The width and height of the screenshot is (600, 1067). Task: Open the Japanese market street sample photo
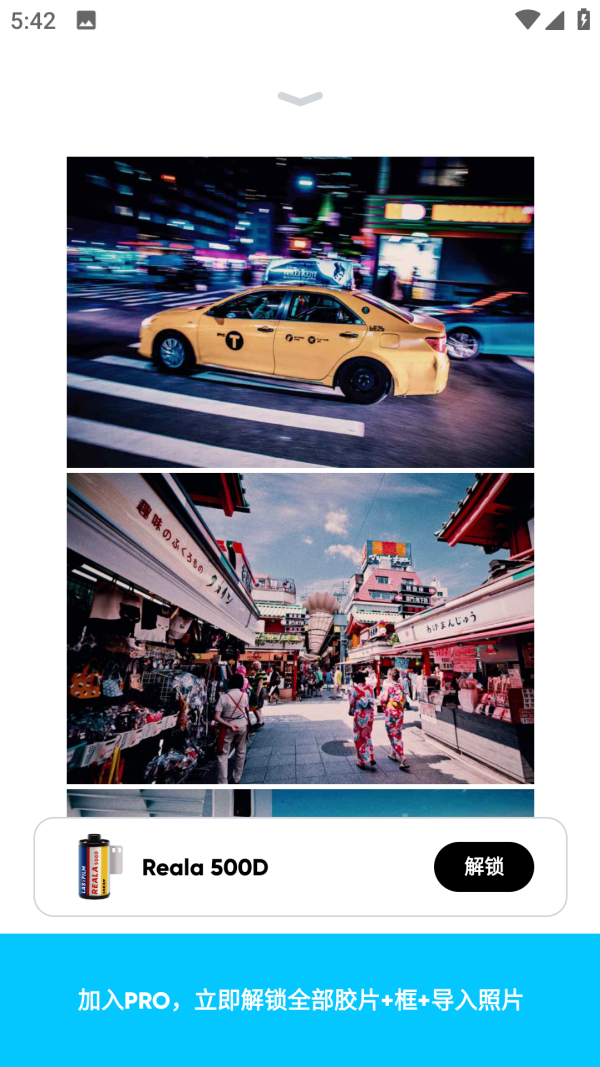[300, 628]
